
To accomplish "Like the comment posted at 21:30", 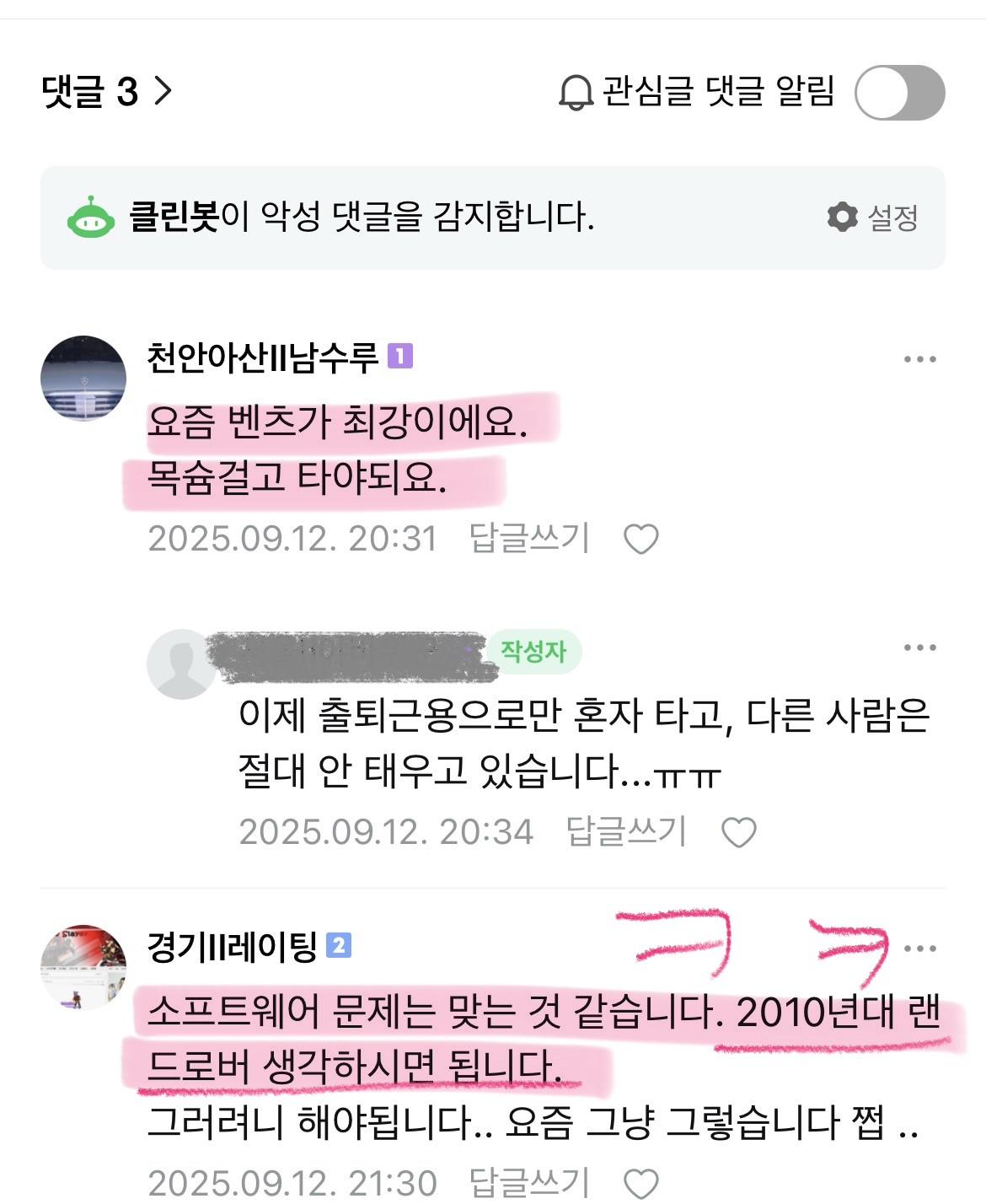I will click(640, 1183).
